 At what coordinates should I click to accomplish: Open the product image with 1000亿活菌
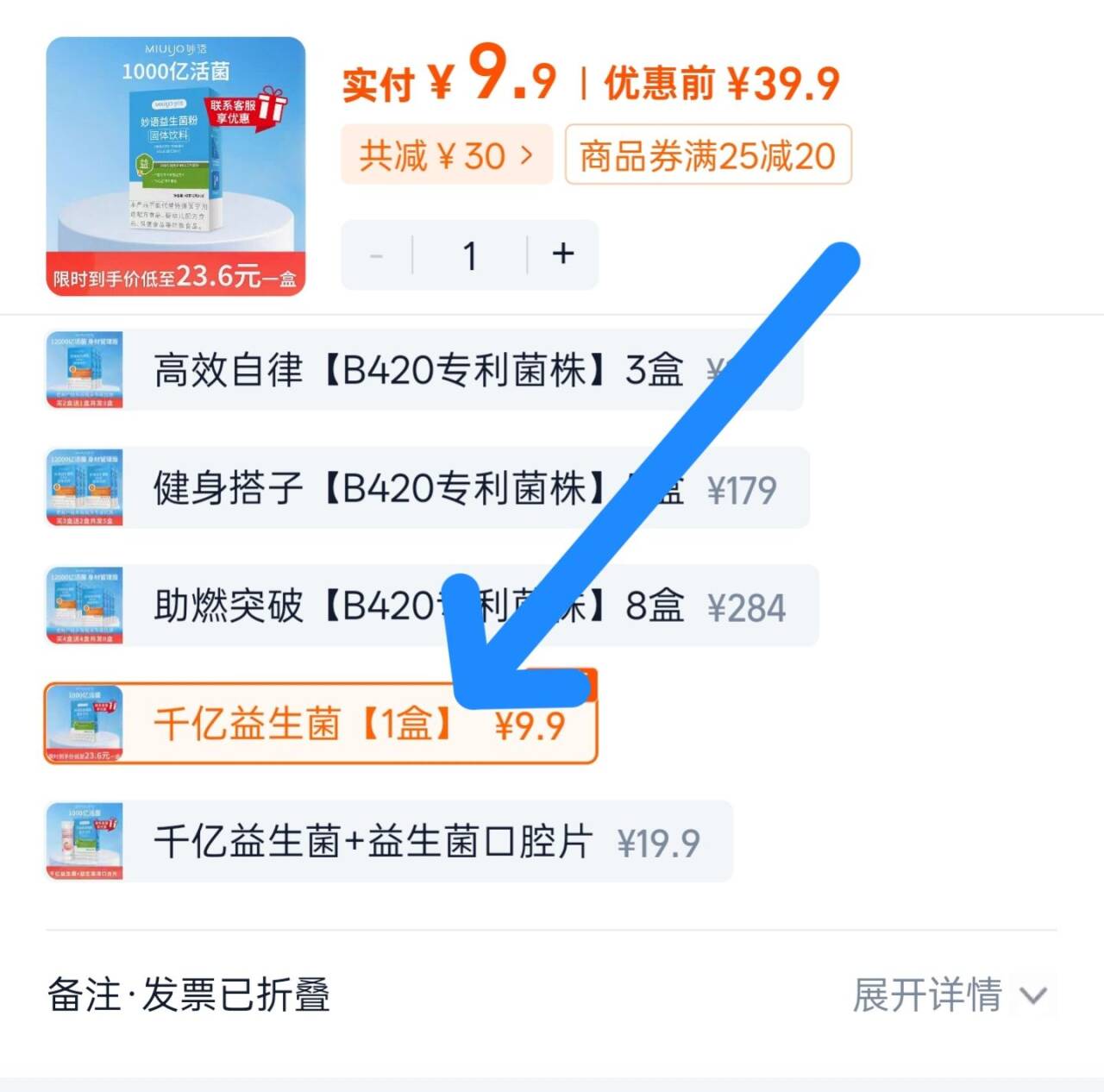coord(175,166)
